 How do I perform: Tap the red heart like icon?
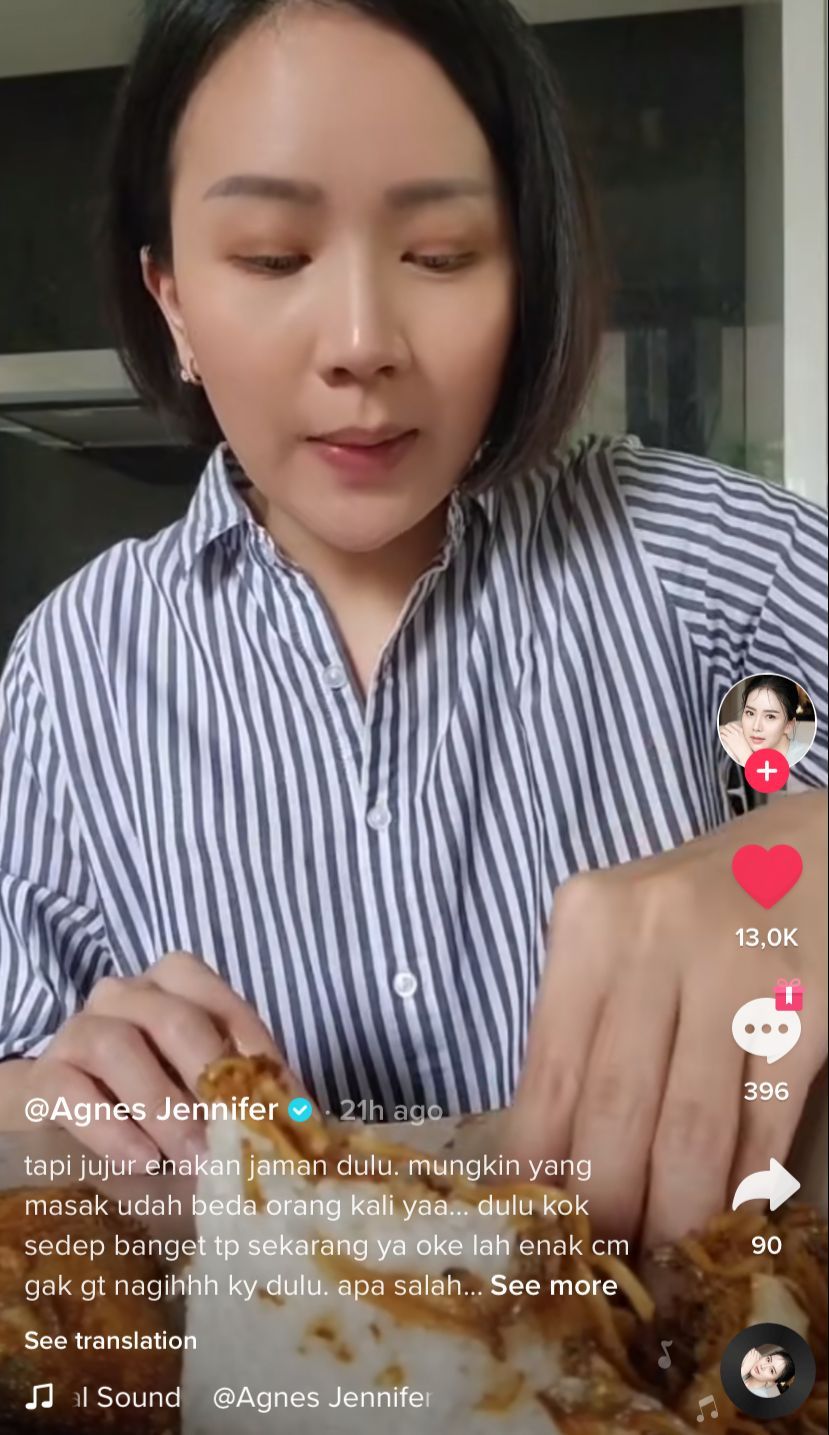tap(766, 876)
